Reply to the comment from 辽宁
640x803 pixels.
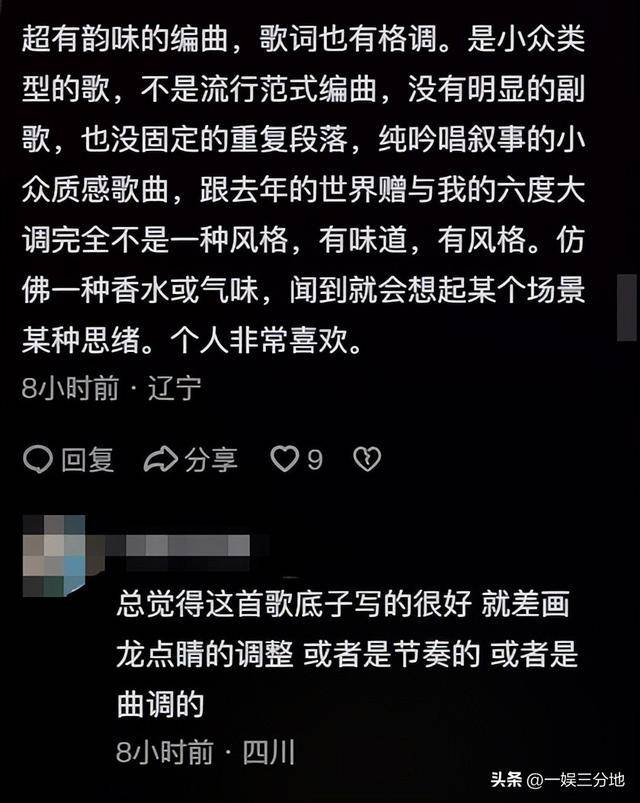[x=68, y=459]
